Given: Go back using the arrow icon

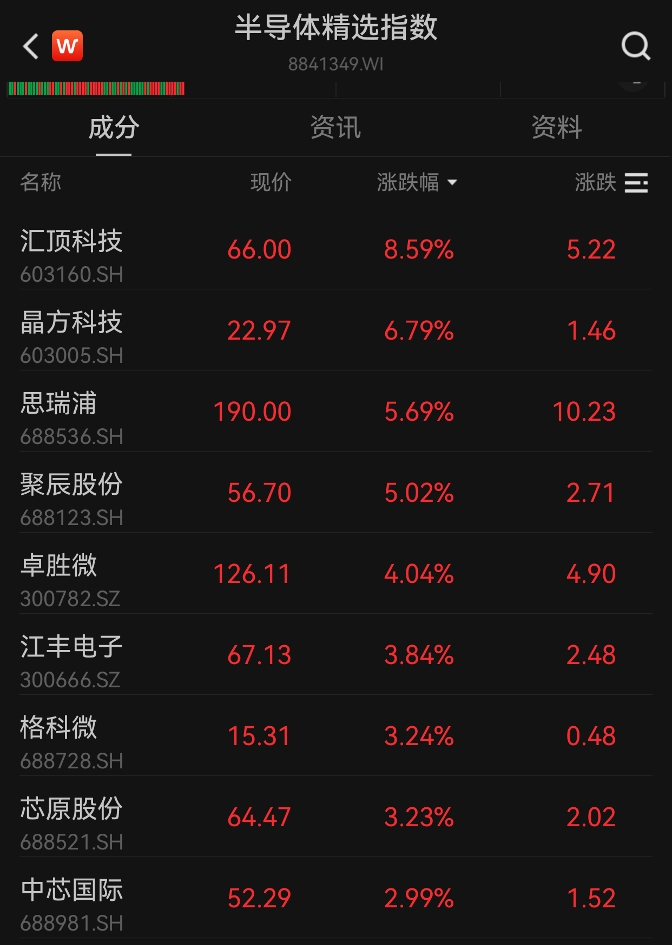Looking at the screenshot, I should [30, 46].
